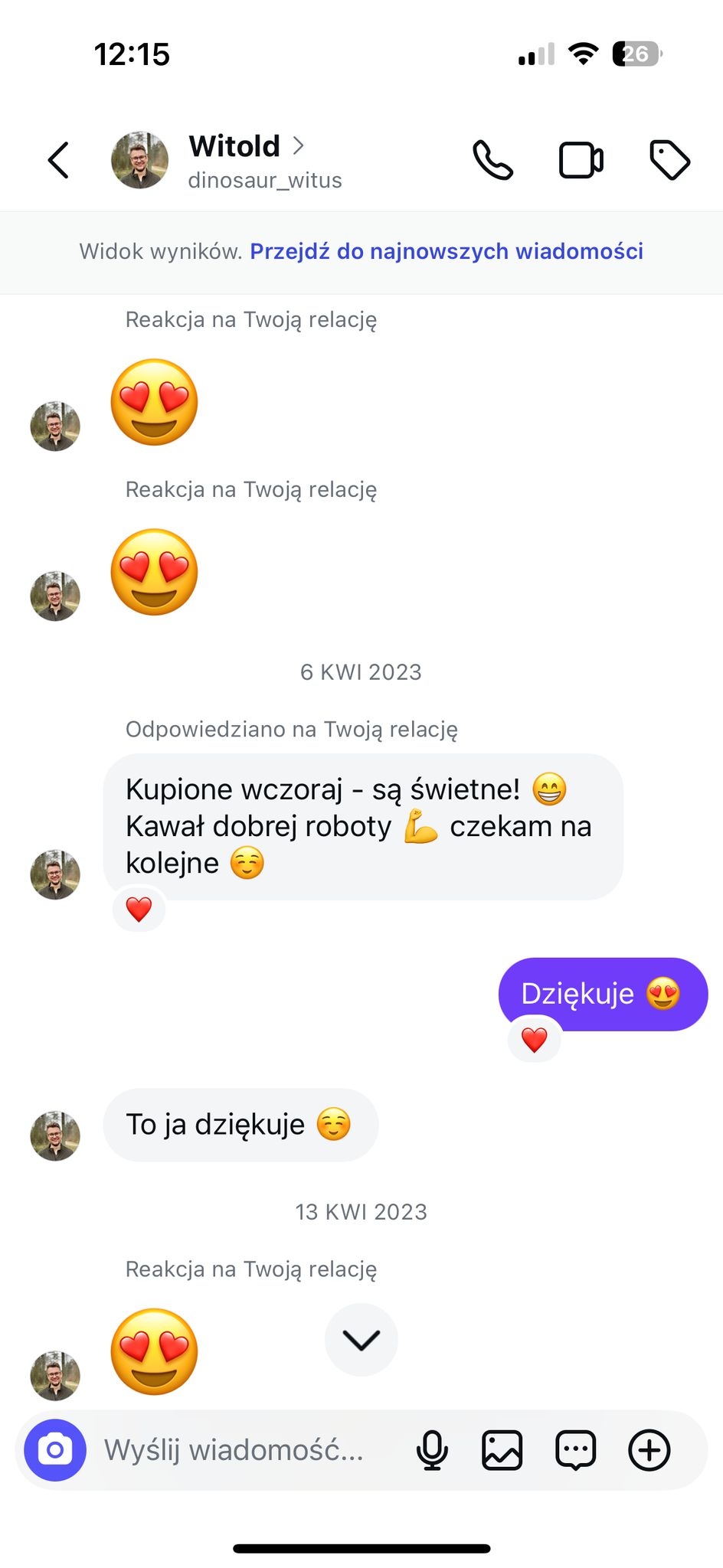The height and width of the screenshot is (1568, 723).
Task: Start a voice call with Witold
Action: pos(492,160)
